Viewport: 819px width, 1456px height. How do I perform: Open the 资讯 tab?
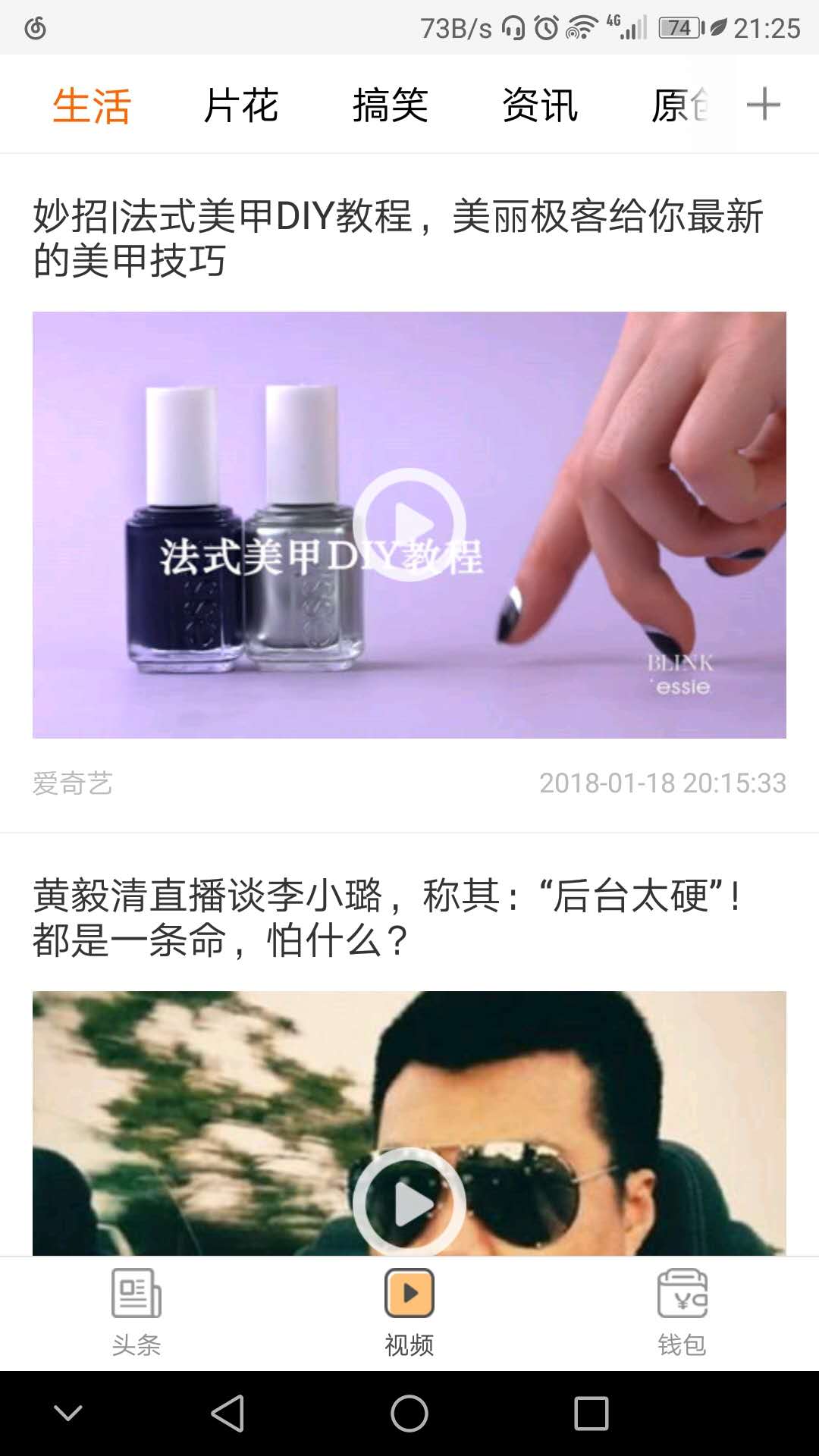click(540, 105)
